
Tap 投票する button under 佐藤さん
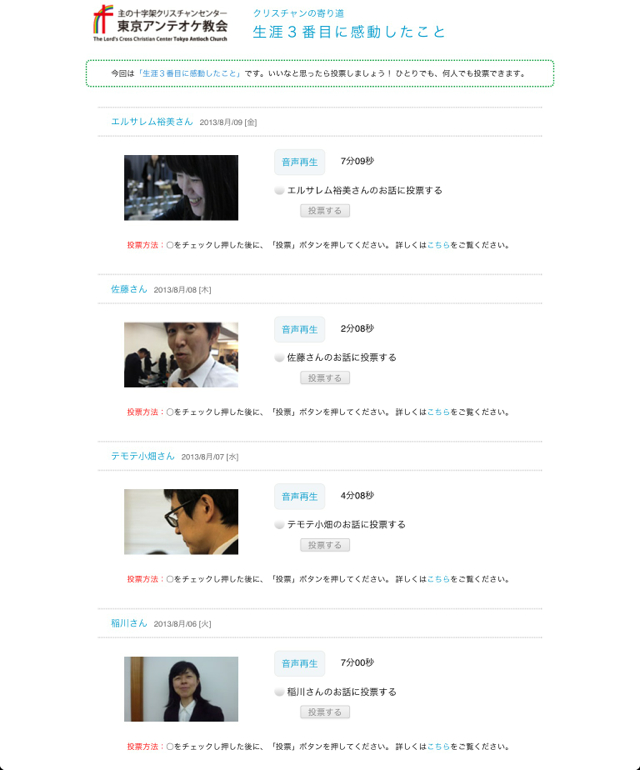pyautogui.click(x=325, y=378)
